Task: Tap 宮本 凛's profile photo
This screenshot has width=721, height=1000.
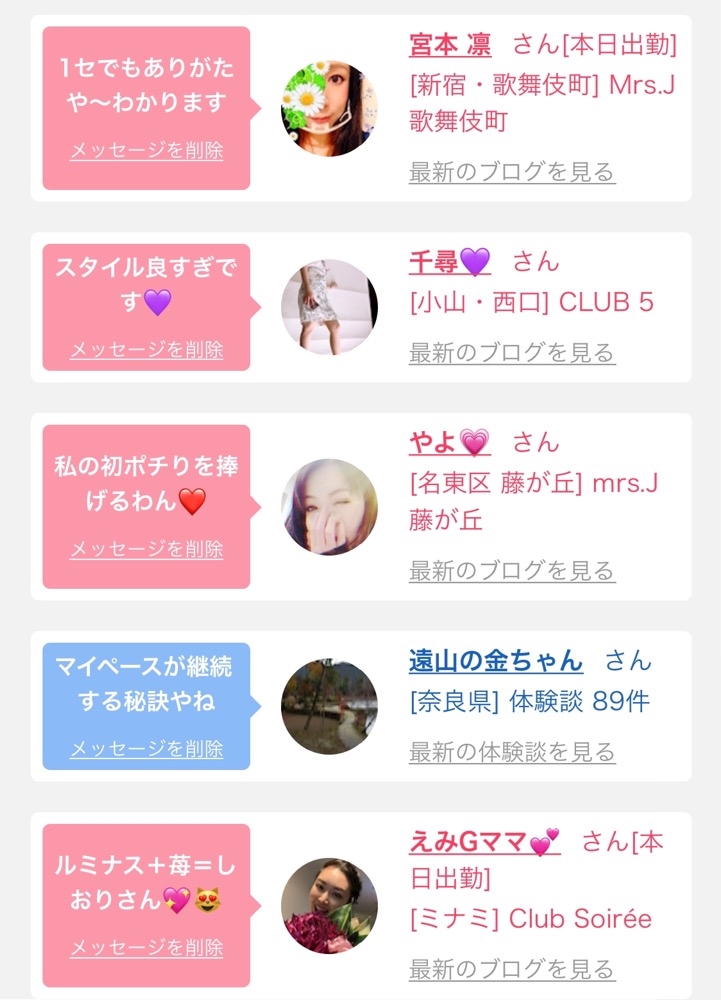Action: point(329,108)
